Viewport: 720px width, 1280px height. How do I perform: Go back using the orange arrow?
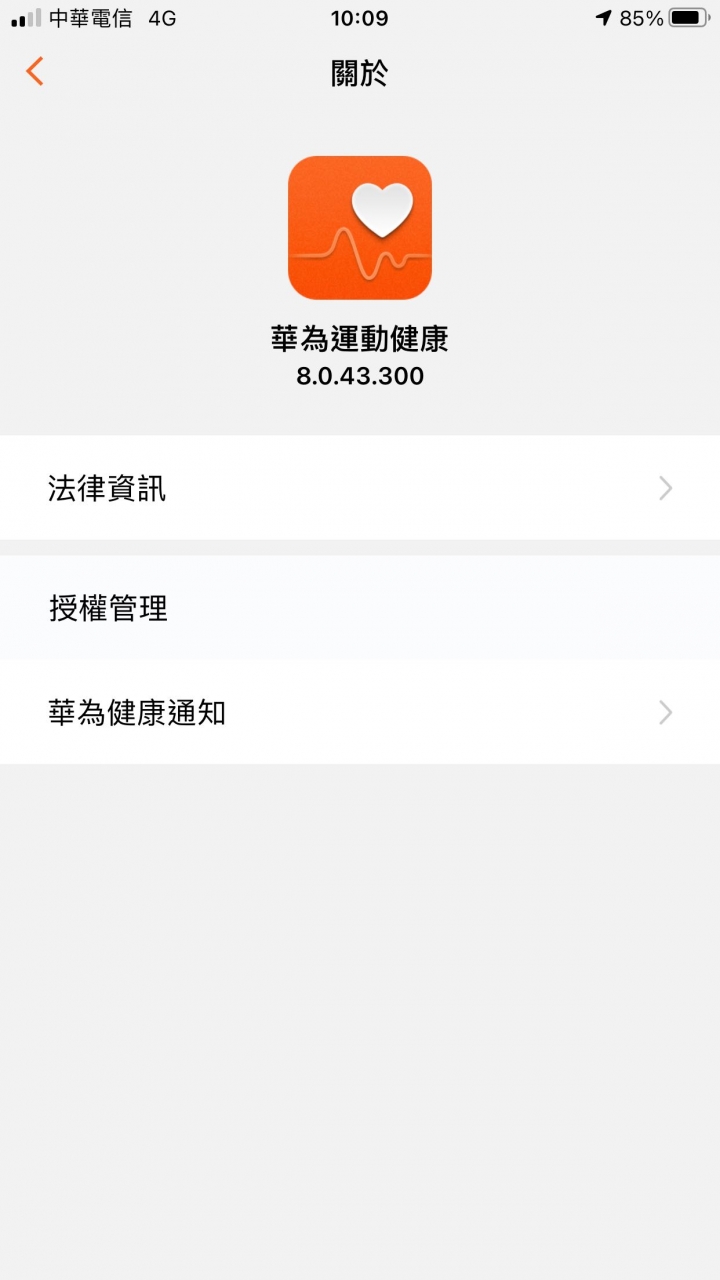tap(35, 72)
